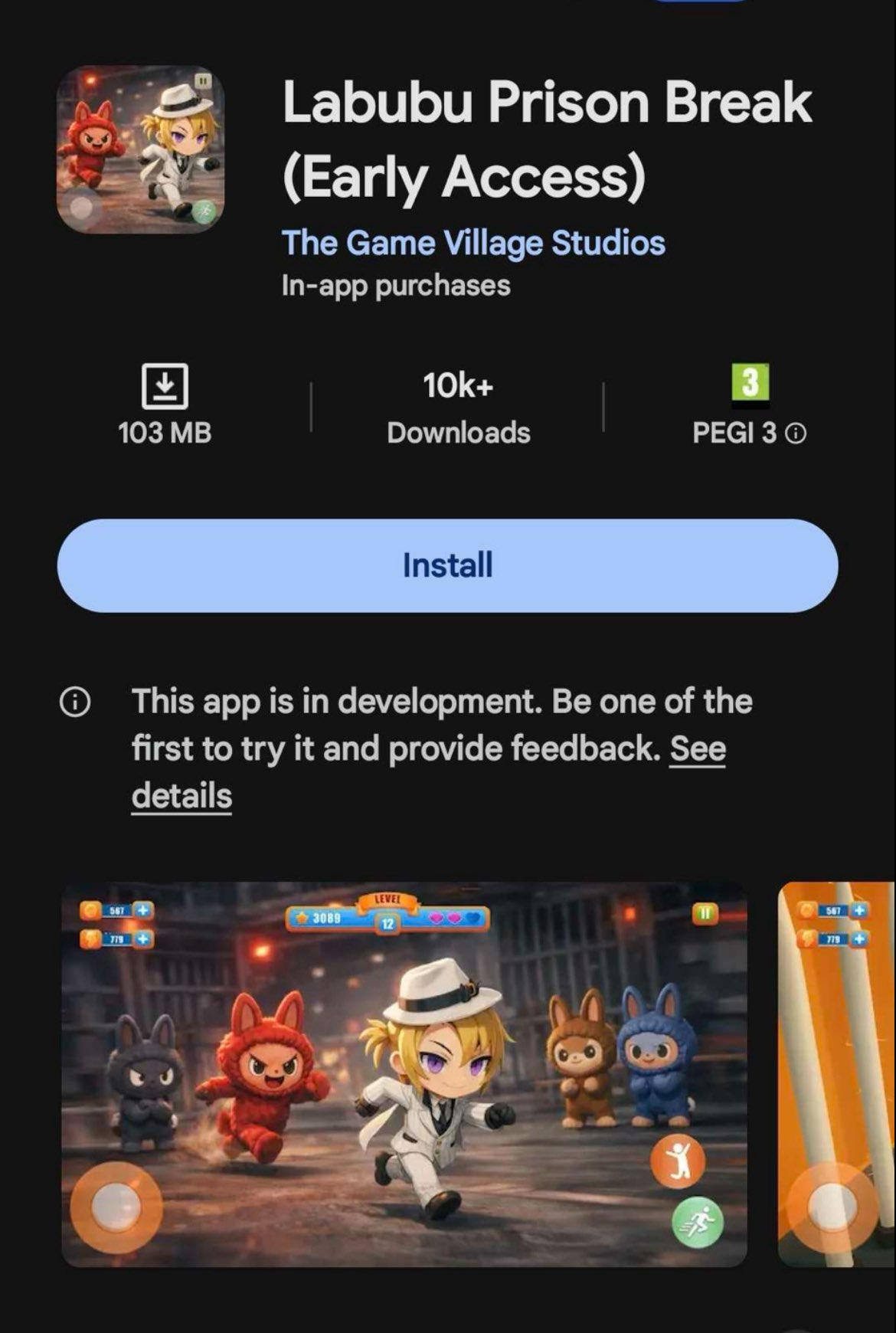Open The Game Village Studios developer page
The width and height of the screenshot is (896, 1333).
pyautogui.click(x=473, y=244)
